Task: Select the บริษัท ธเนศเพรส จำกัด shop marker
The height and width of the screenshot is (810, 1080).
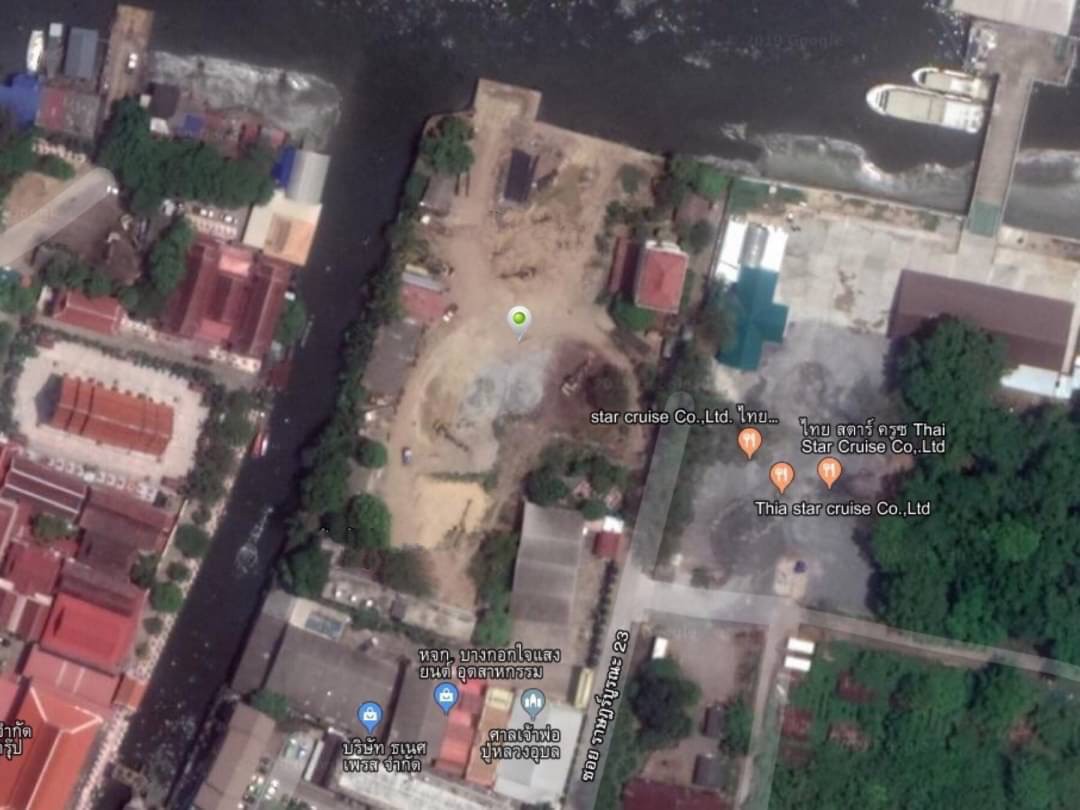Action: click(370, 715)
